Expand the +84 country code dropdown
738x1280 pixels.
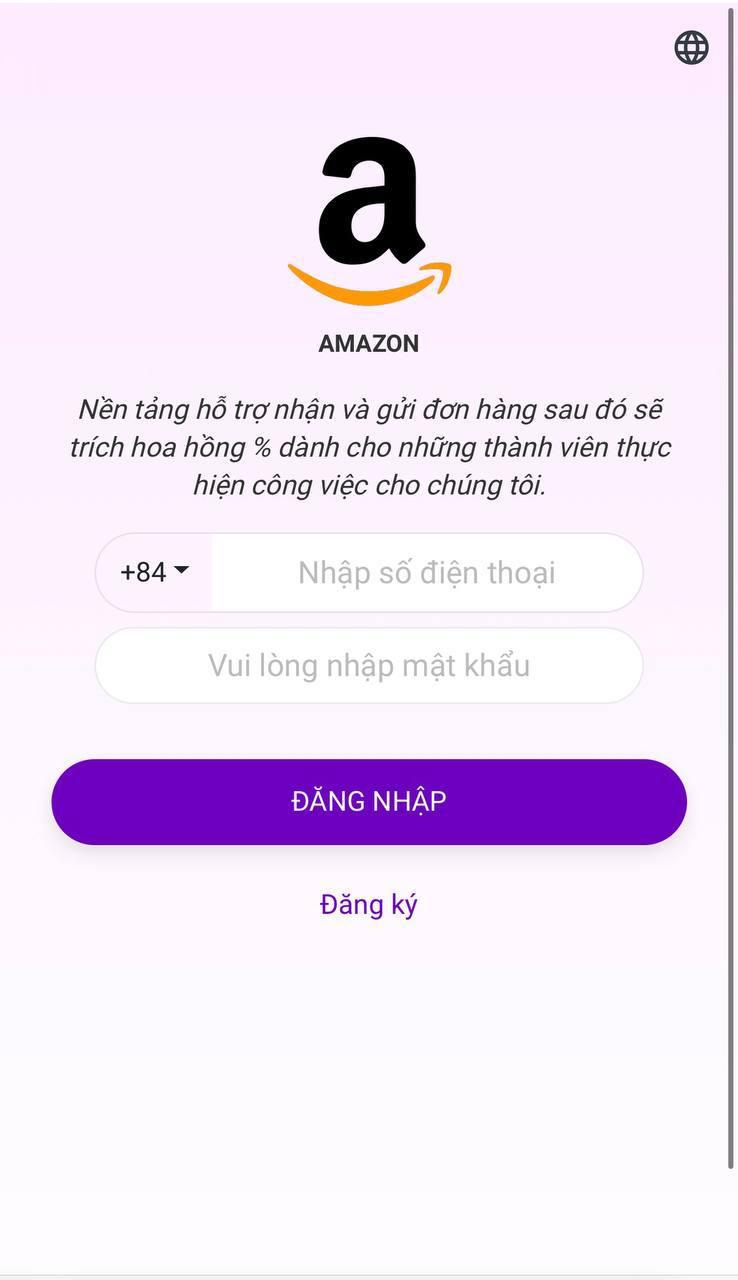pos(155,572)
